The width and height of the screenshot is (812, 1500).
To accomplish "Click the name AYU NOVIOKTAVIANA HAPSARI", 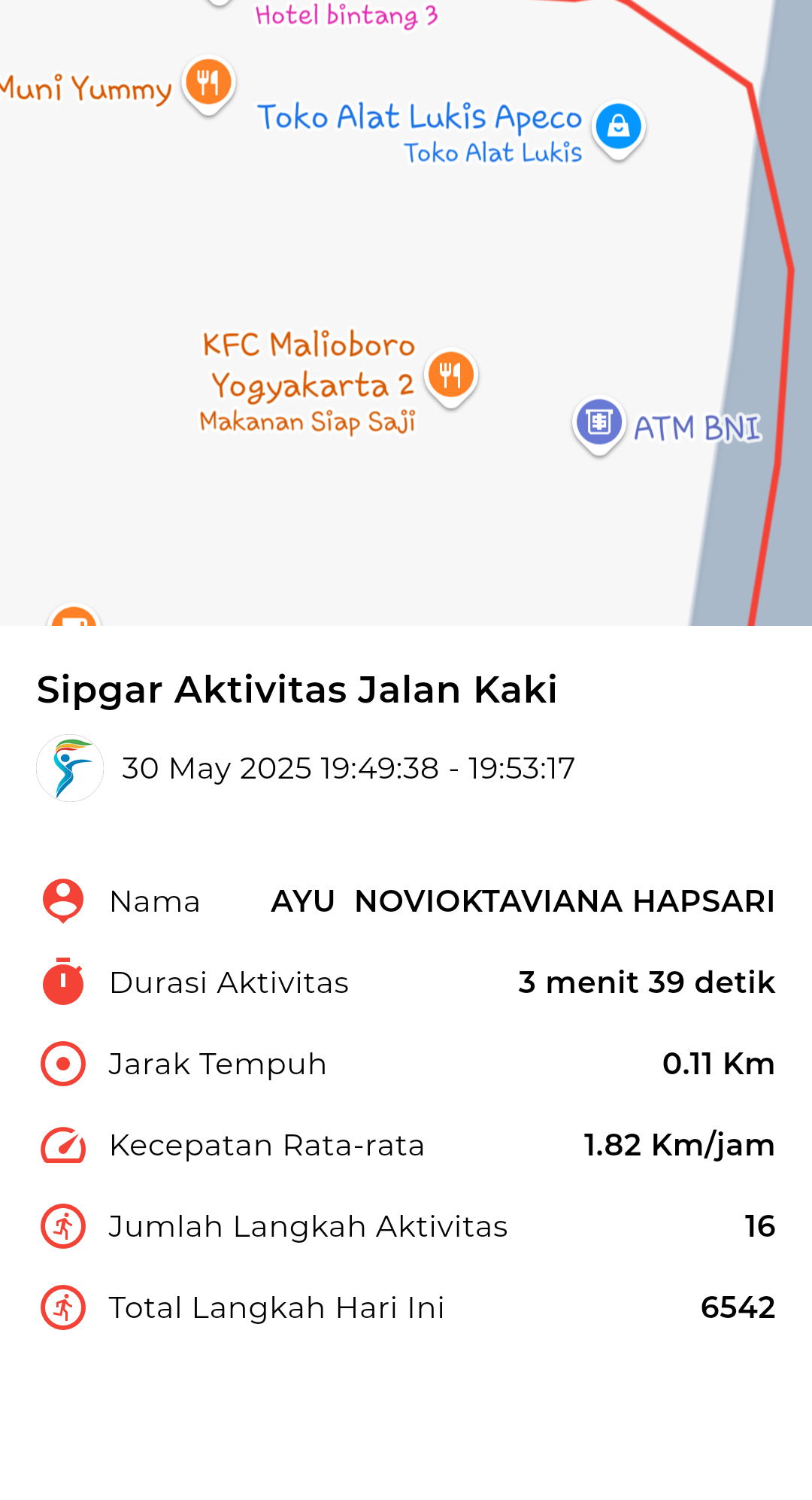I will pos(523,901).
